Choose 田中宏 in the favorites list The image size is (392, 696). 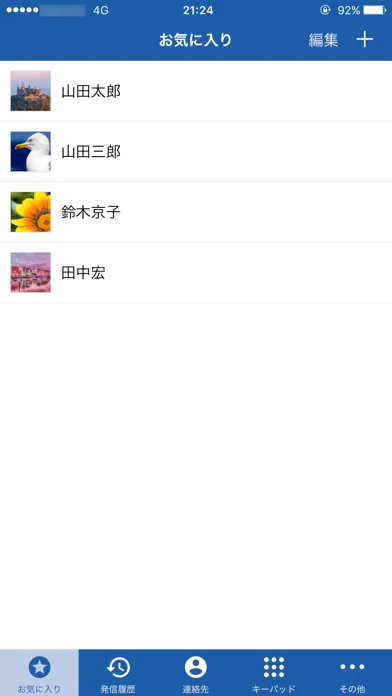tap(196, 273)
